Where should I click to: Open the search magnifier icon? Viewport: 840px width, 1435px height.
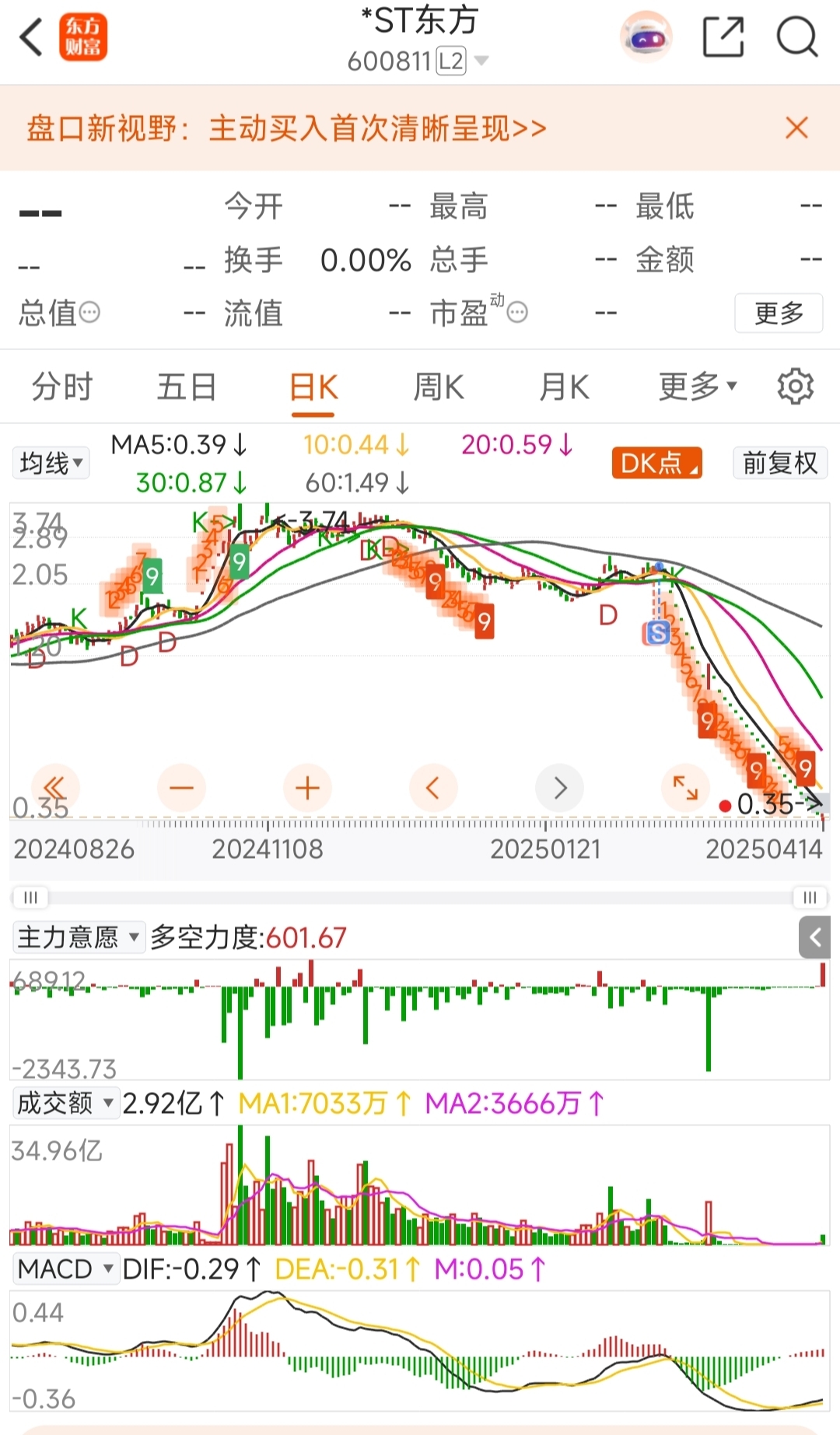pos(797,37)
